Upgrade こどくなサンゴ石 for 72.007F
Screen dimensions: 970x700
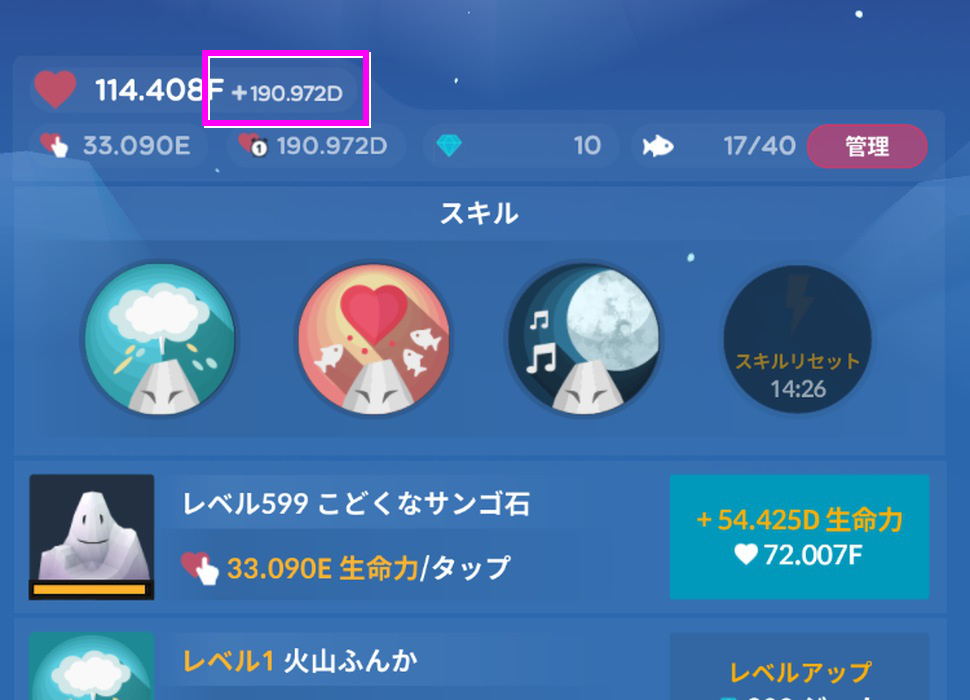coord(799,537)
